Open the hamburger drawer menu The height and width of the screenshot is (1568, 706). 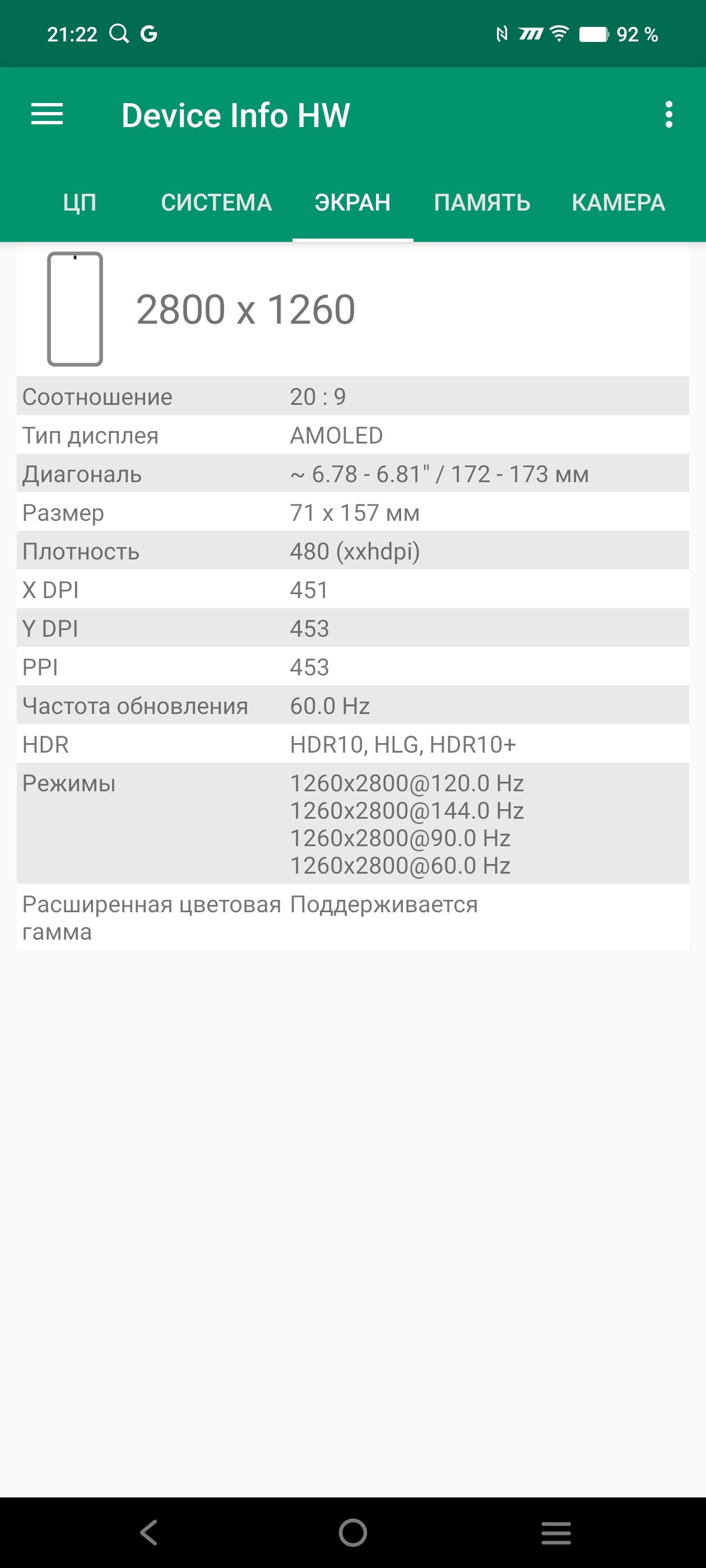coord(47,114)
